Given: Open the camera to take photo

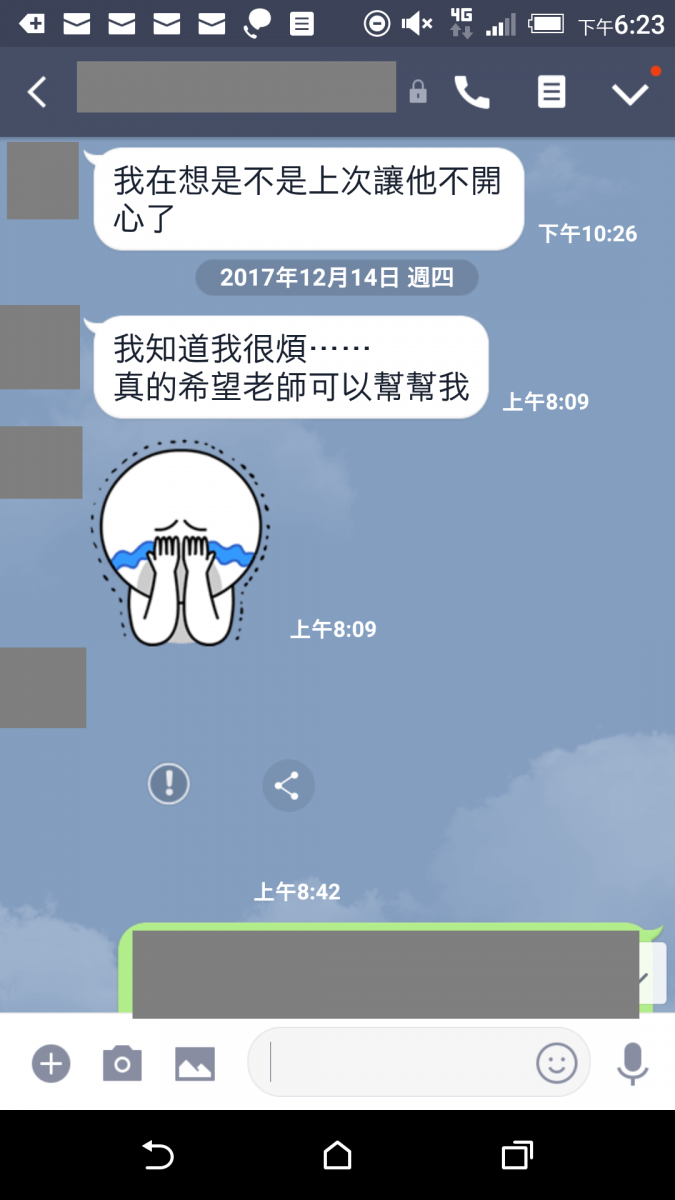Looking at the screenshot, I should [x=122, y=1063].
